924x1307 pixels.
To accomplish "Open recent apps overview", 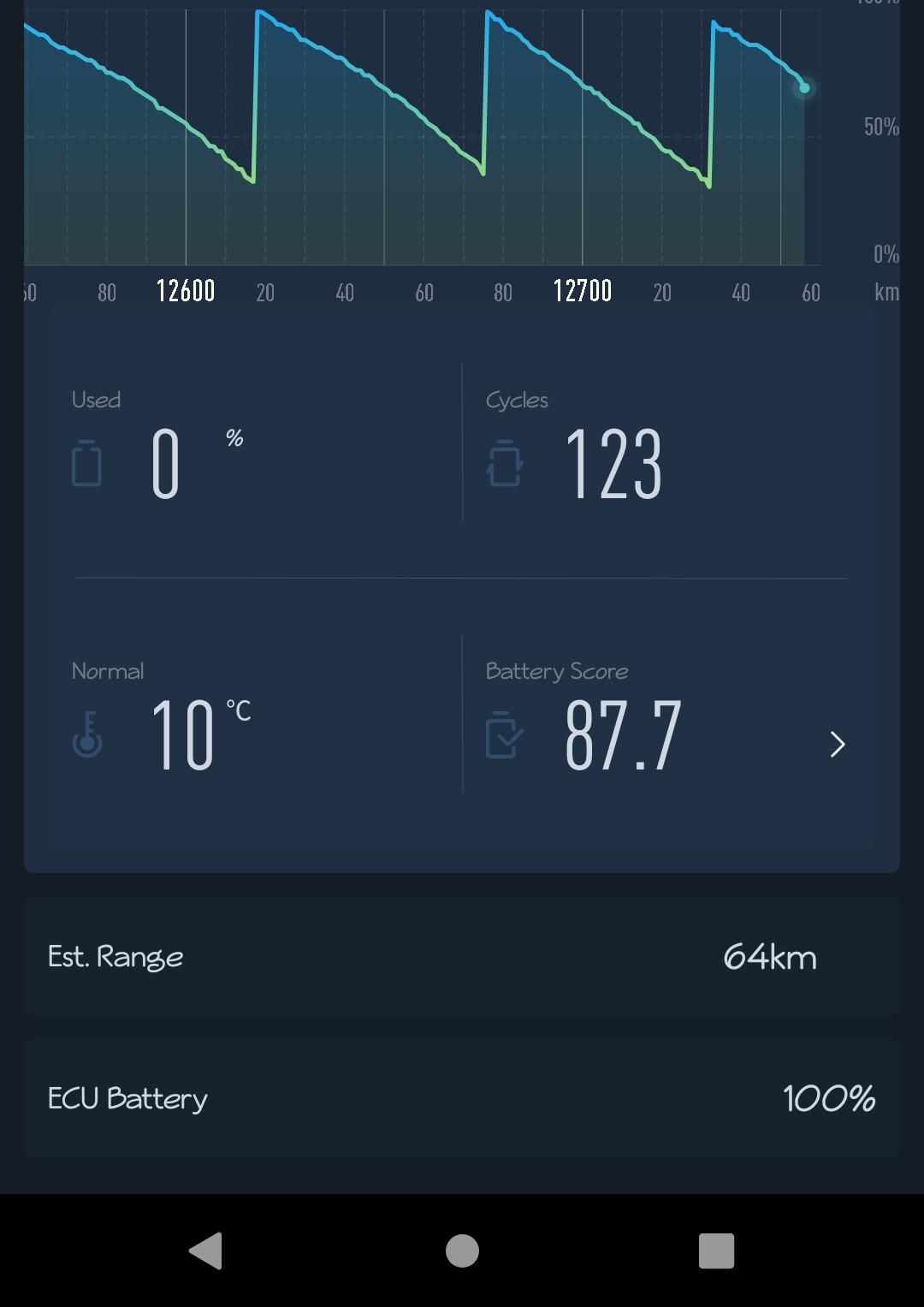I will tap(716, 1251).
